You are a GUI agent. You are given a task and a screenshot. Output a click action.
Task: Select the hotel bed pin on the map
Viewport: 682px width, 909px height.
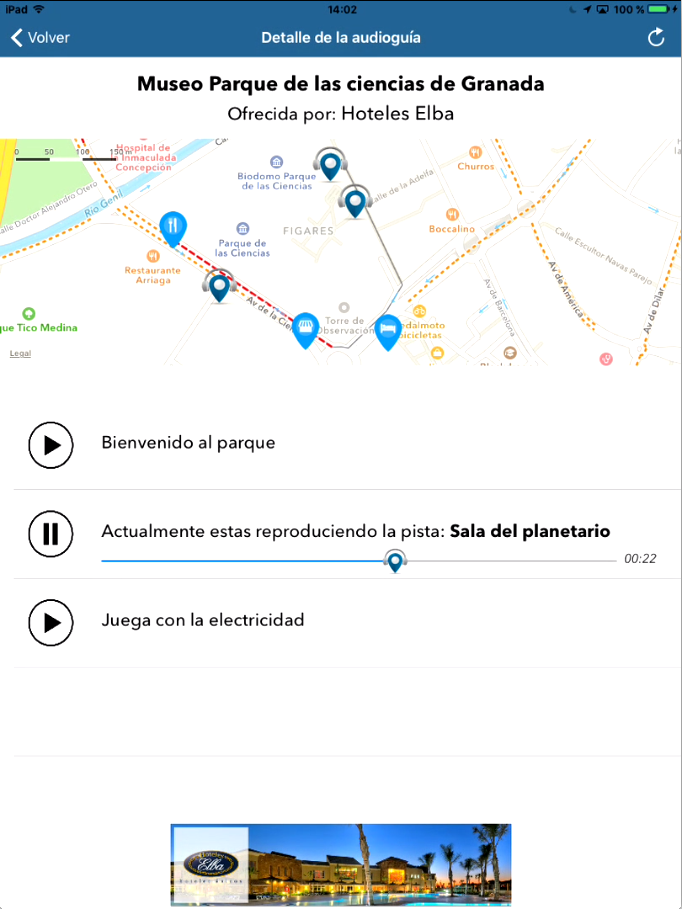(x=388, y=329)
